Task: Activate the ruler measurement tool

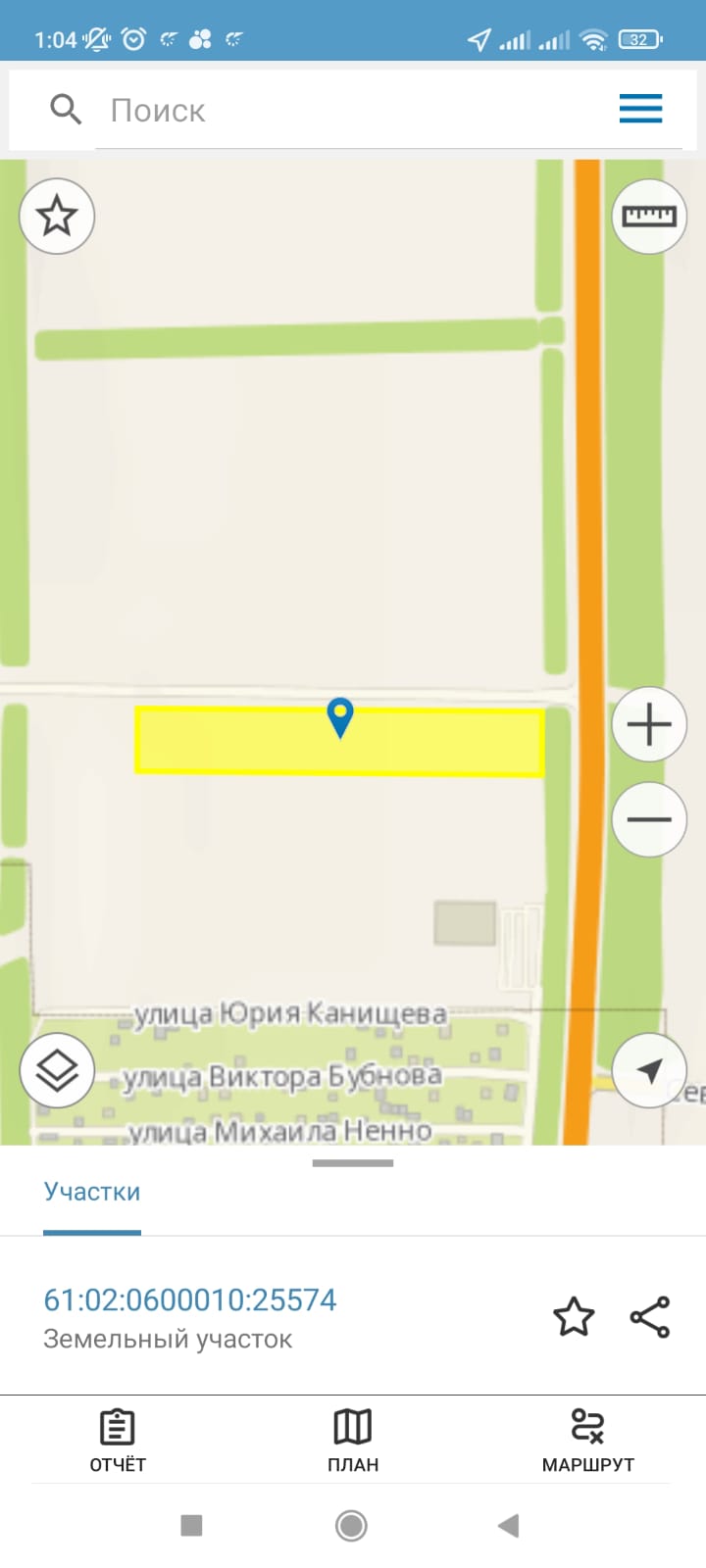Action: click(x=649, y=217)
